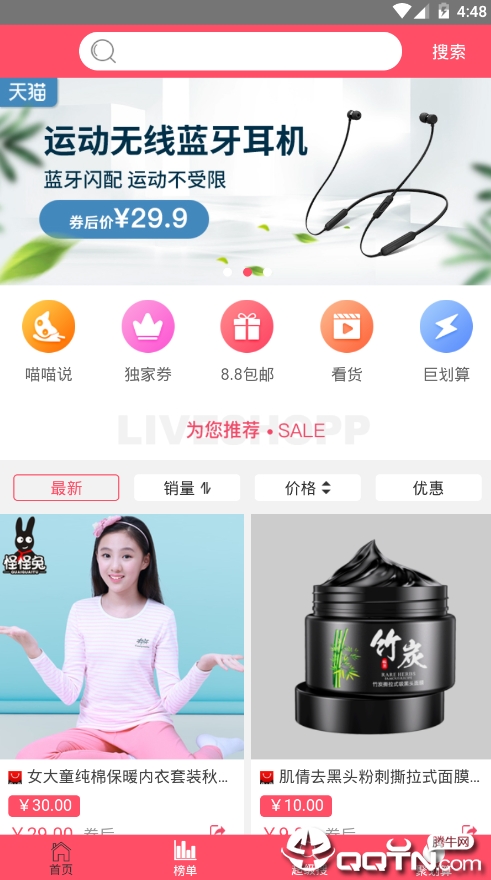This screenshot has height=880, width=491.
Task: Tap the search input box
Action: (240, 52)
